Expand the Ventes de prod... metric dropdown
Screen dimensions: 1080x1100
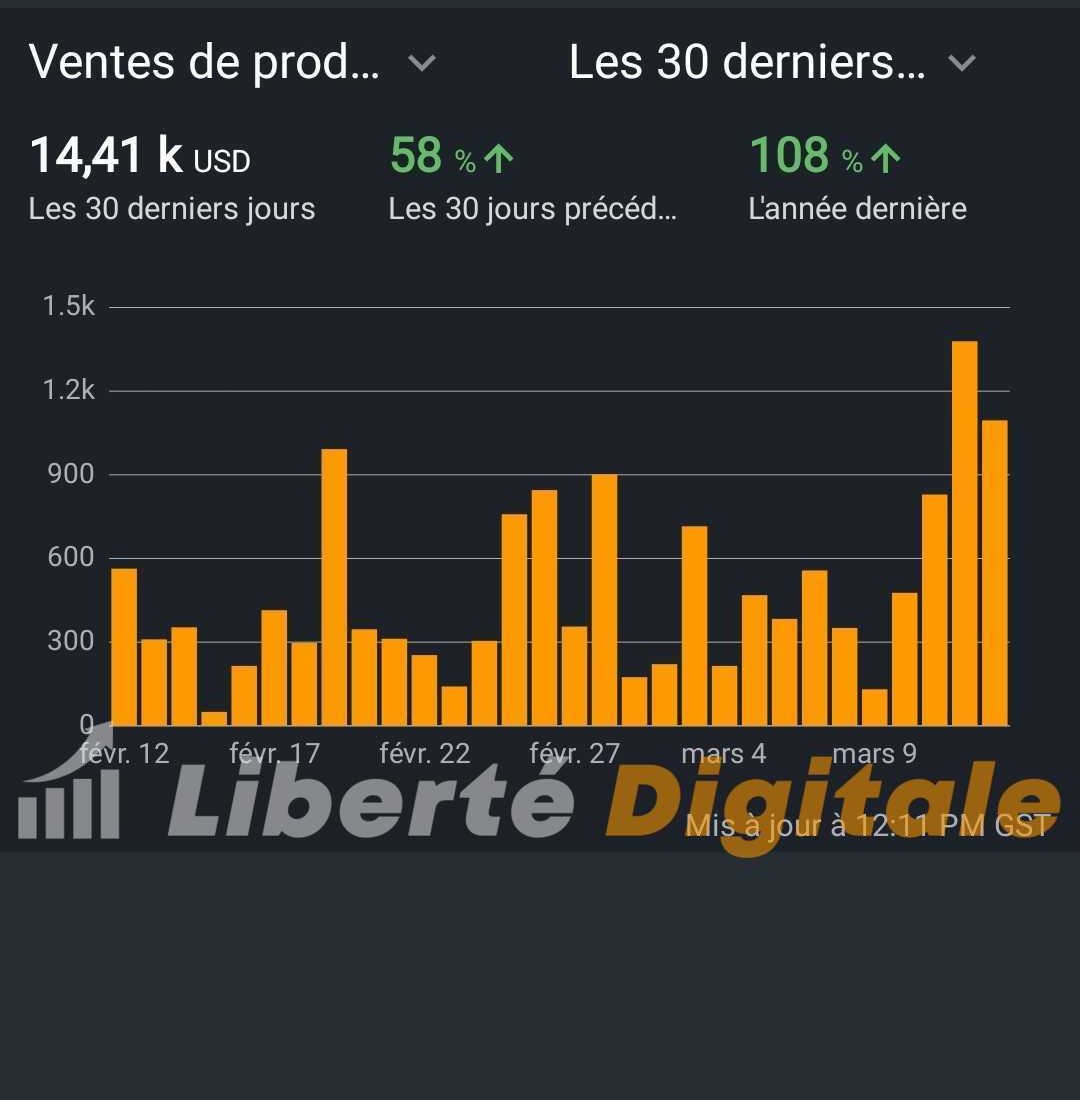point(232,62)
